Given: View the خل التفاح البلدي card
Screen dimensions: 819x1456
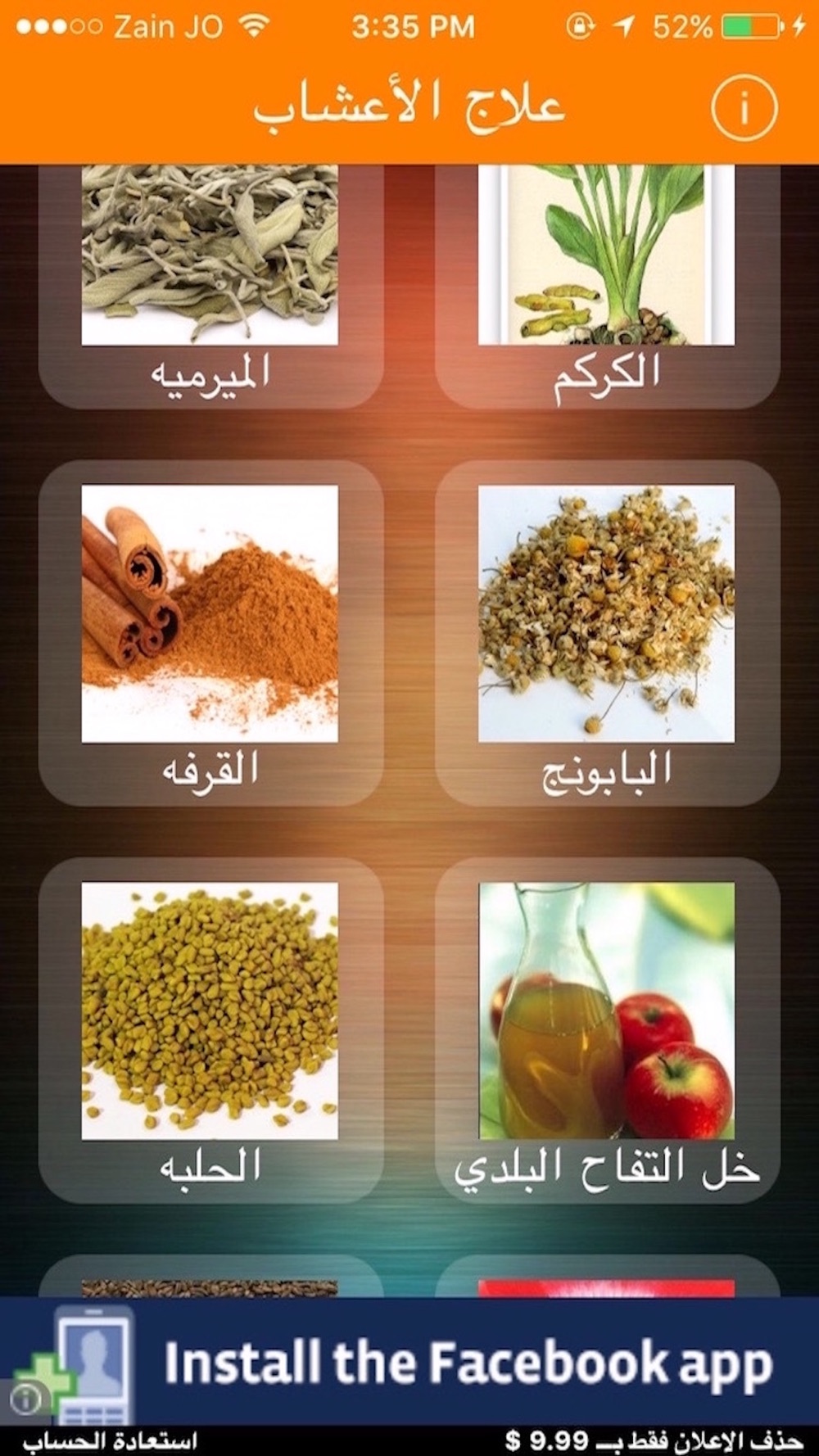Looking at the screenshot, I should point(607,1030).
